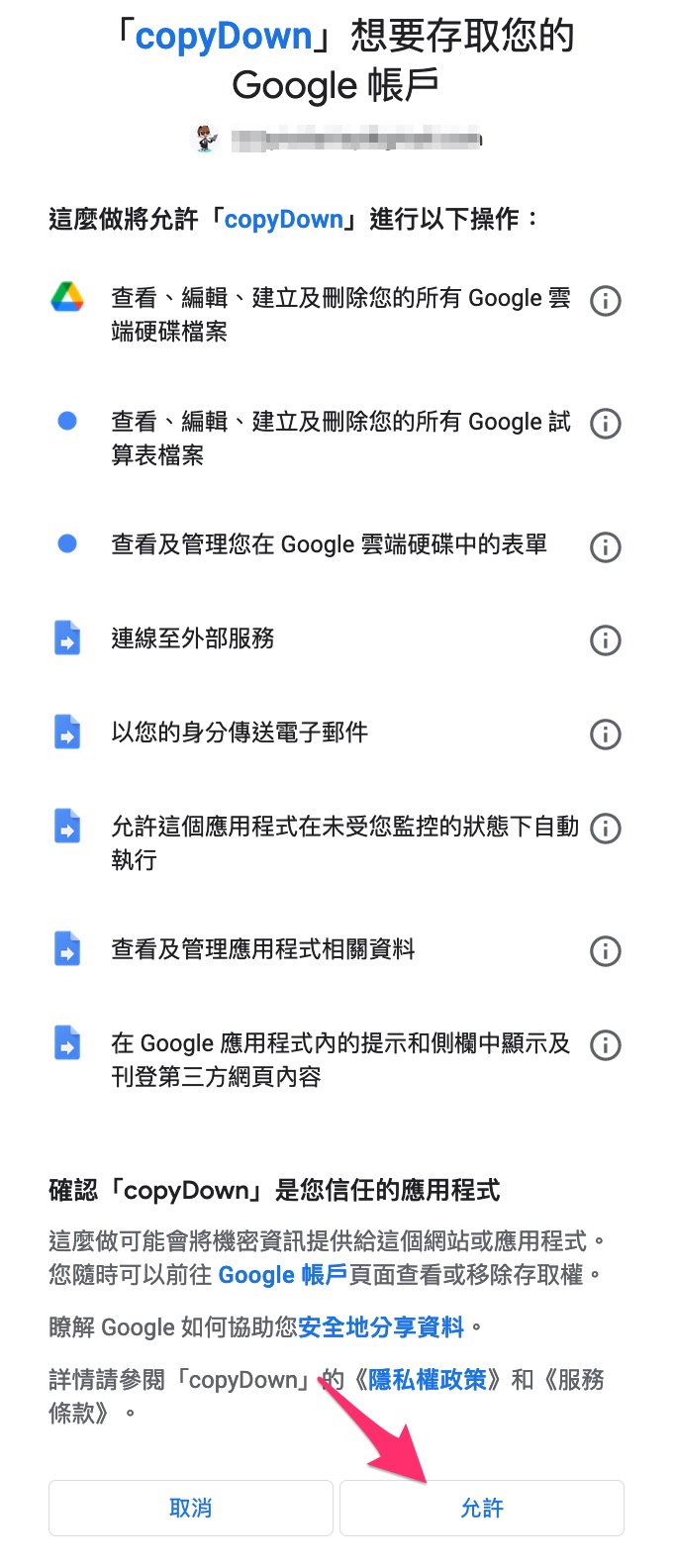Show info for 連線至外部服務 permission
The image size is (675, 1568).
click(605, 639)
